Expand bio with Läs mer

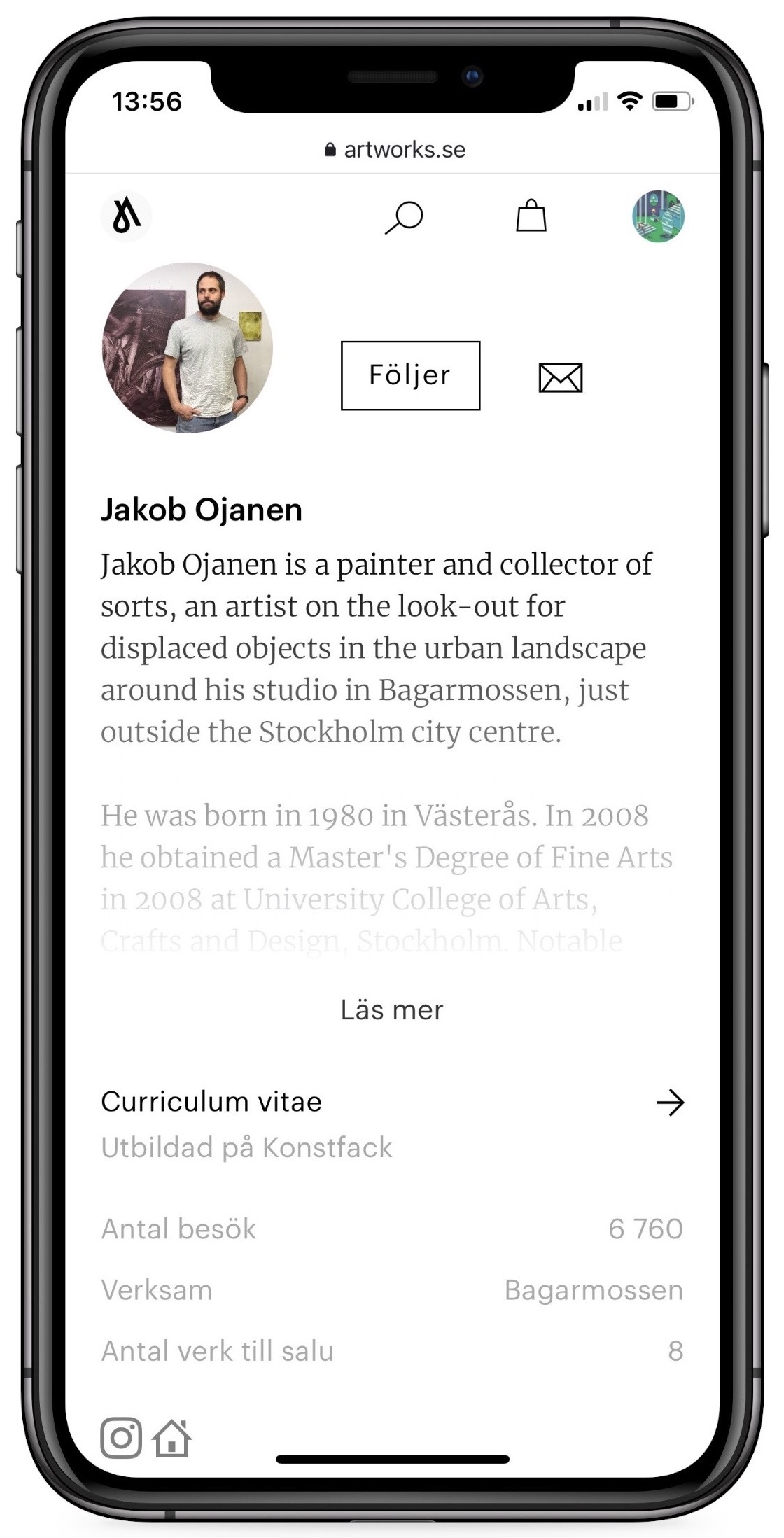tap(392, 1009)
